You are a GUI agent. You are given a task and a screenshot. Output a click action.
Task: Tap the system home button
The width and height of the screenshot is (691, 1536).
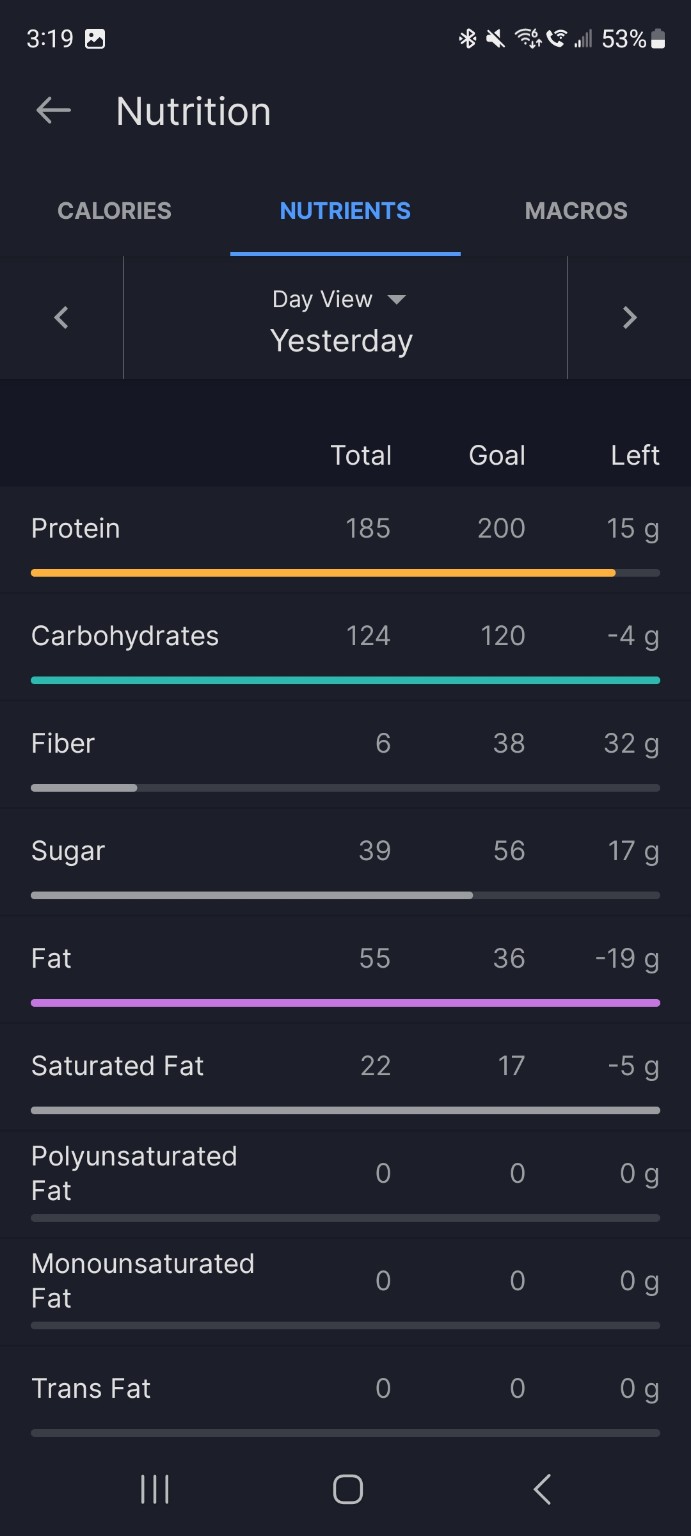(347, 1489)
